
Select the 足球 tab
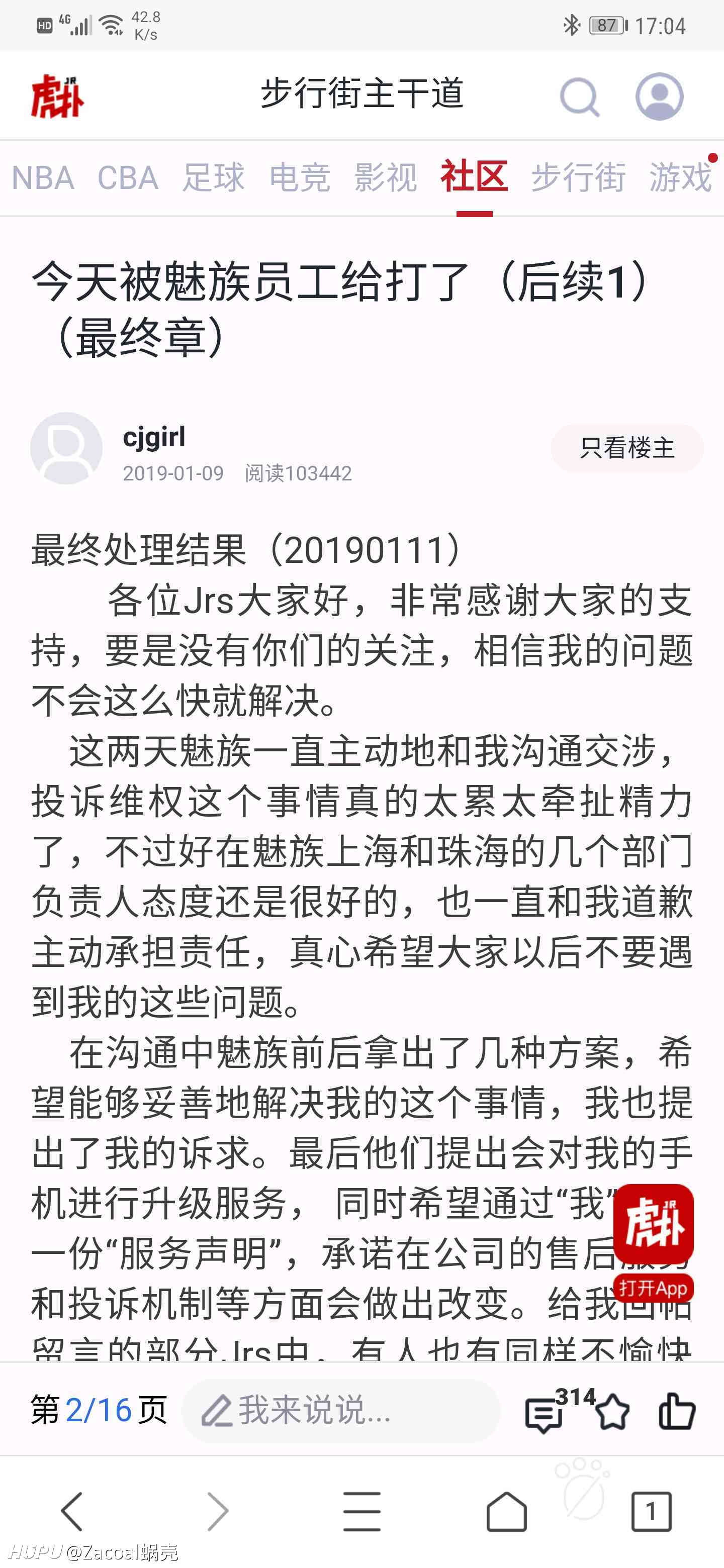(214, 178)
